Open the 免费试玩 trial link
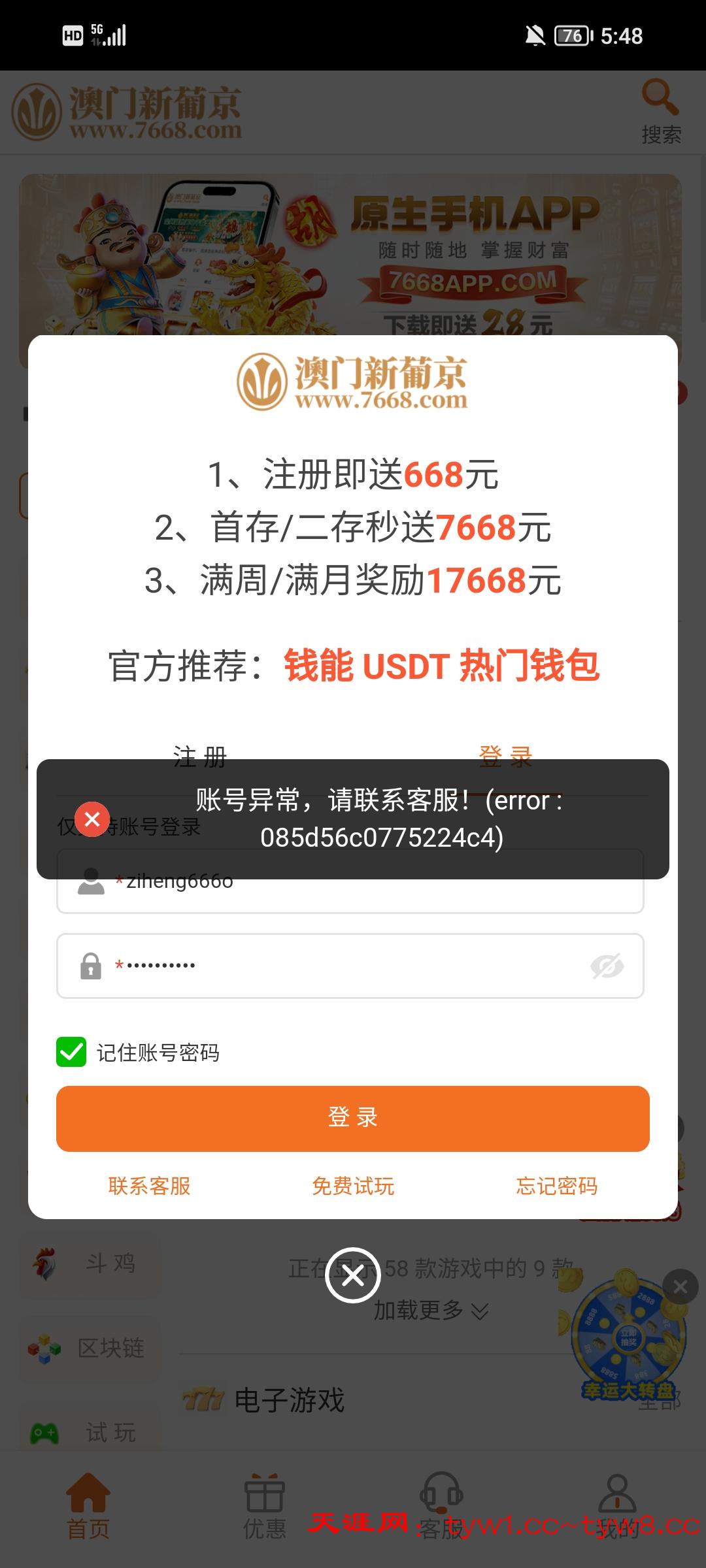 tap(352, 1186)
